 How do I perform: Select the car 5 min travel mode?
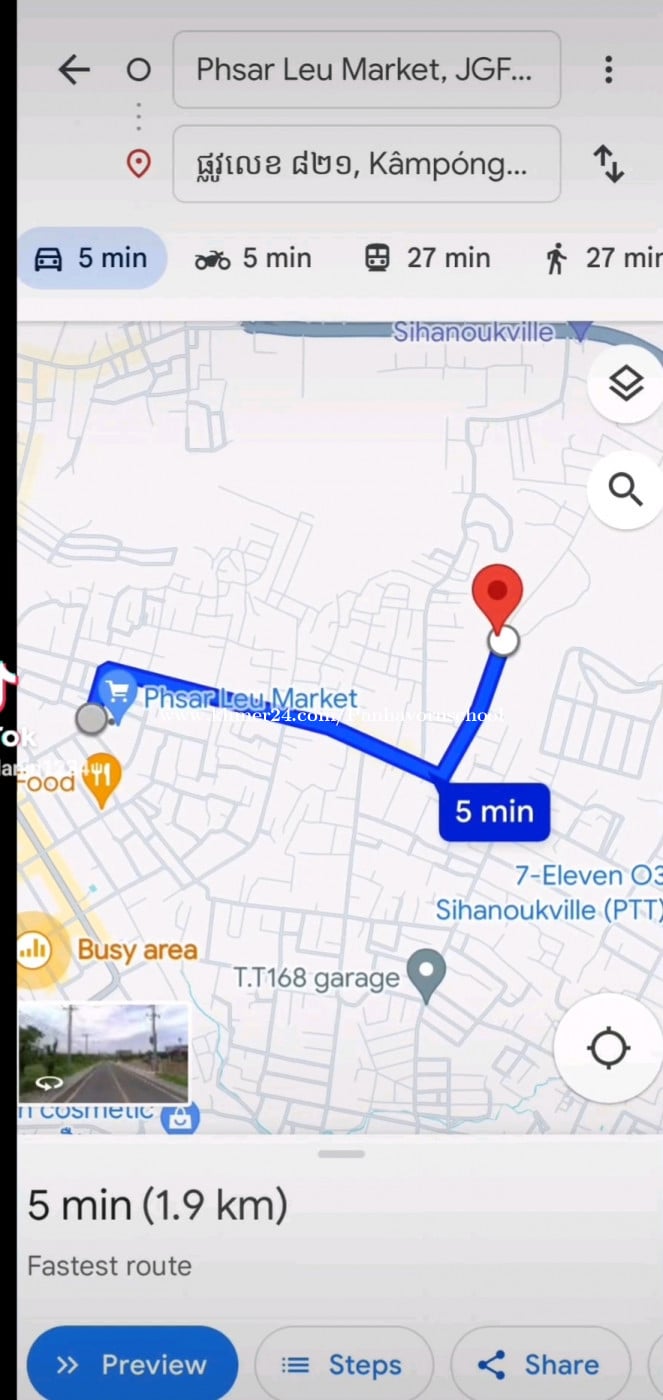[91, 258]
